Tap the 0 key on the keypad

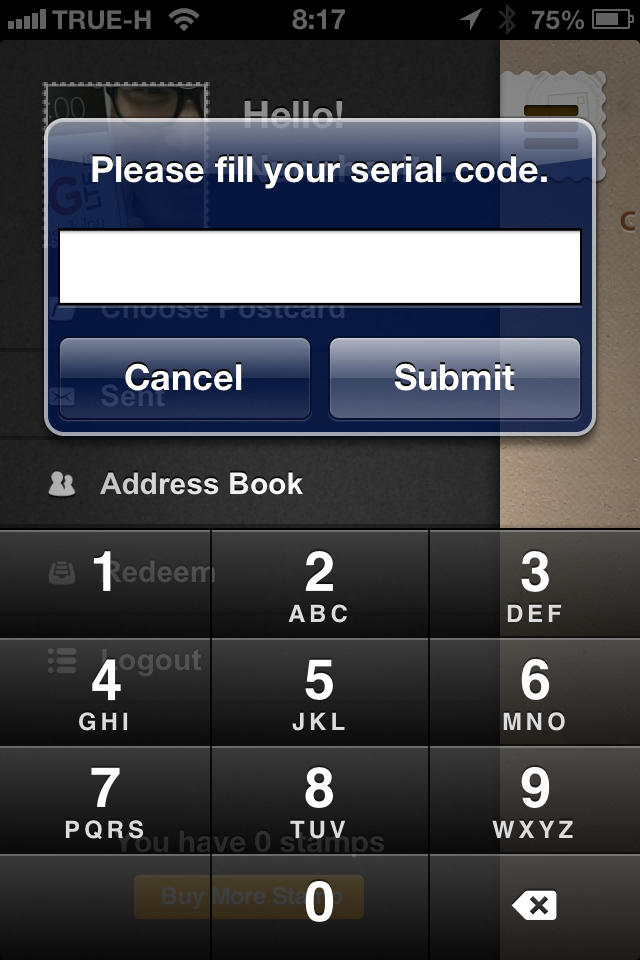(319, 906)
